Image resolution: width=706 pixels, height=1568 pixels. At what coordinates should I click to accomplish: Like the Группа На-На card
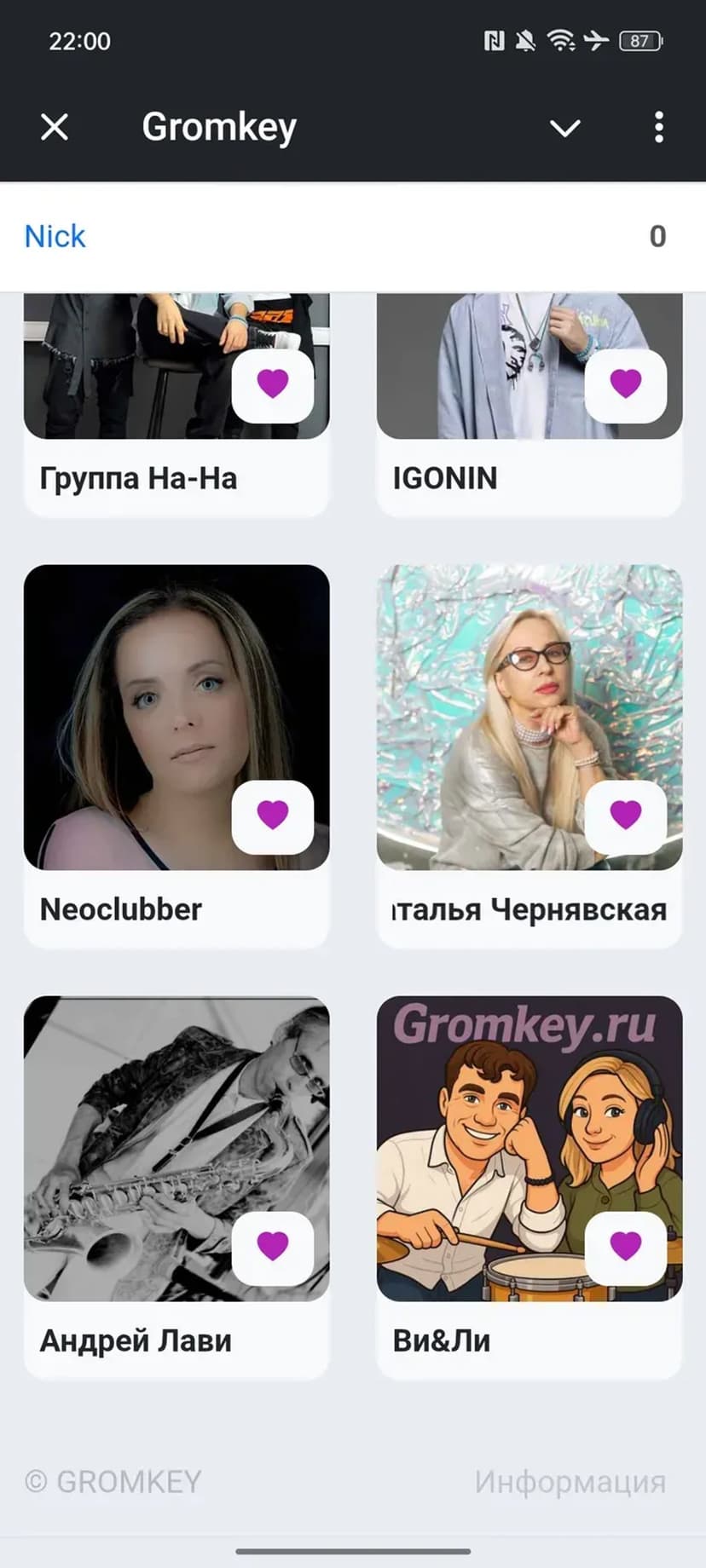coord(273,383)
